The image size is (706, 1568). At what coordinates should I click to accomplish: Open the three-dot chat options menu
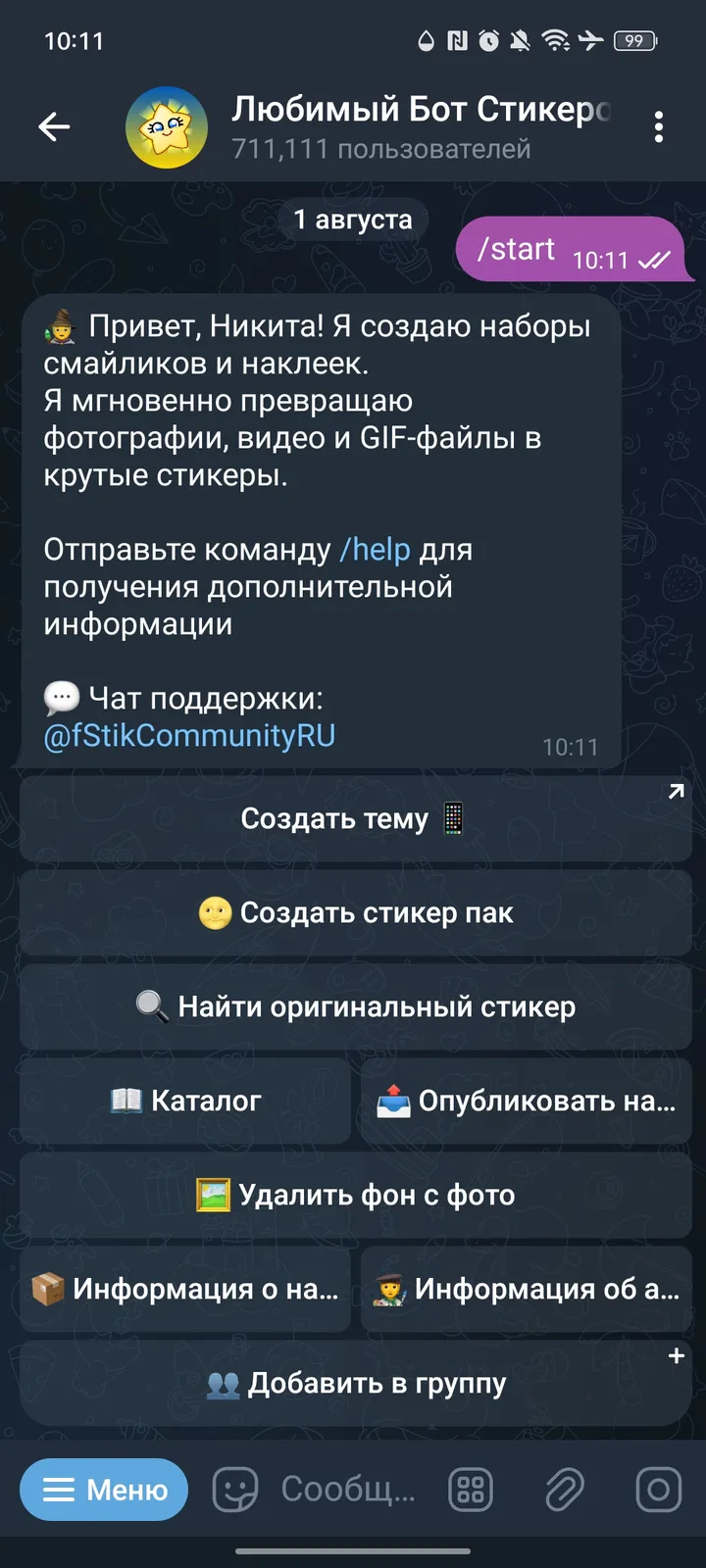tap(658, 126)
